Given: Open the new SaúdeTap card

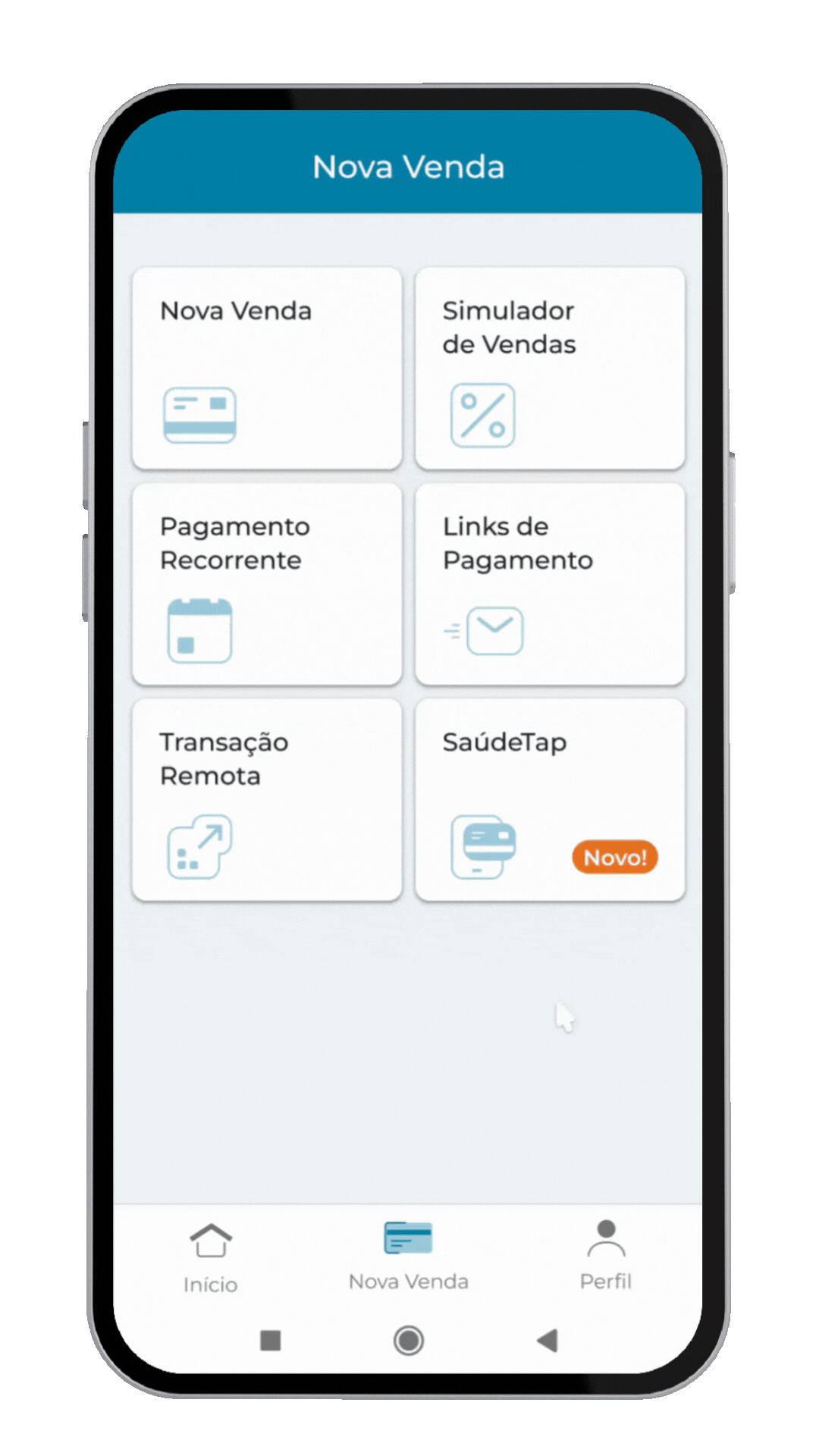Looking at the screenshot, I should 550,800.
